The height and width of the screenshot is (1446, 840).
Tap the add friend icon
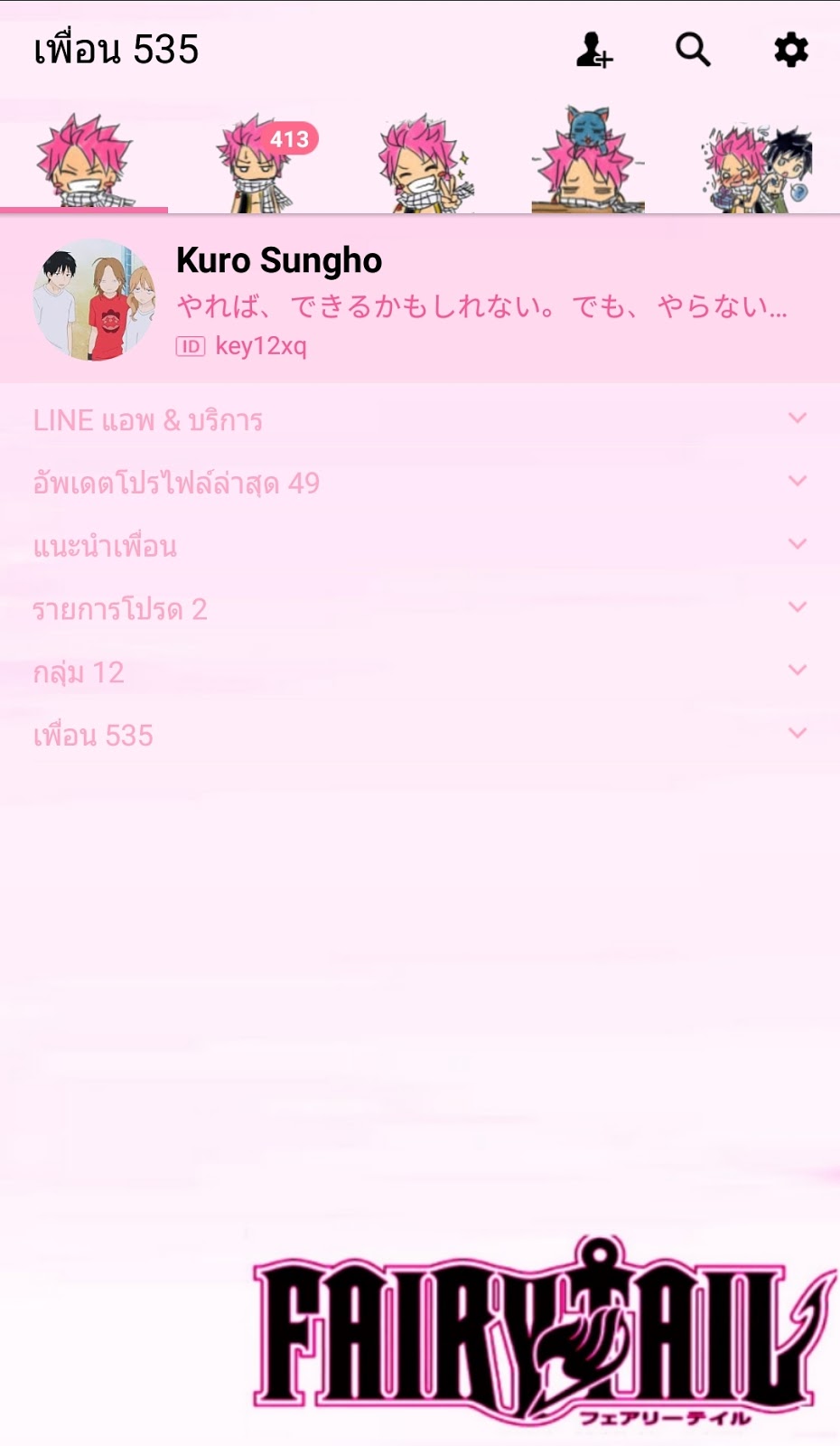point(594,50)
